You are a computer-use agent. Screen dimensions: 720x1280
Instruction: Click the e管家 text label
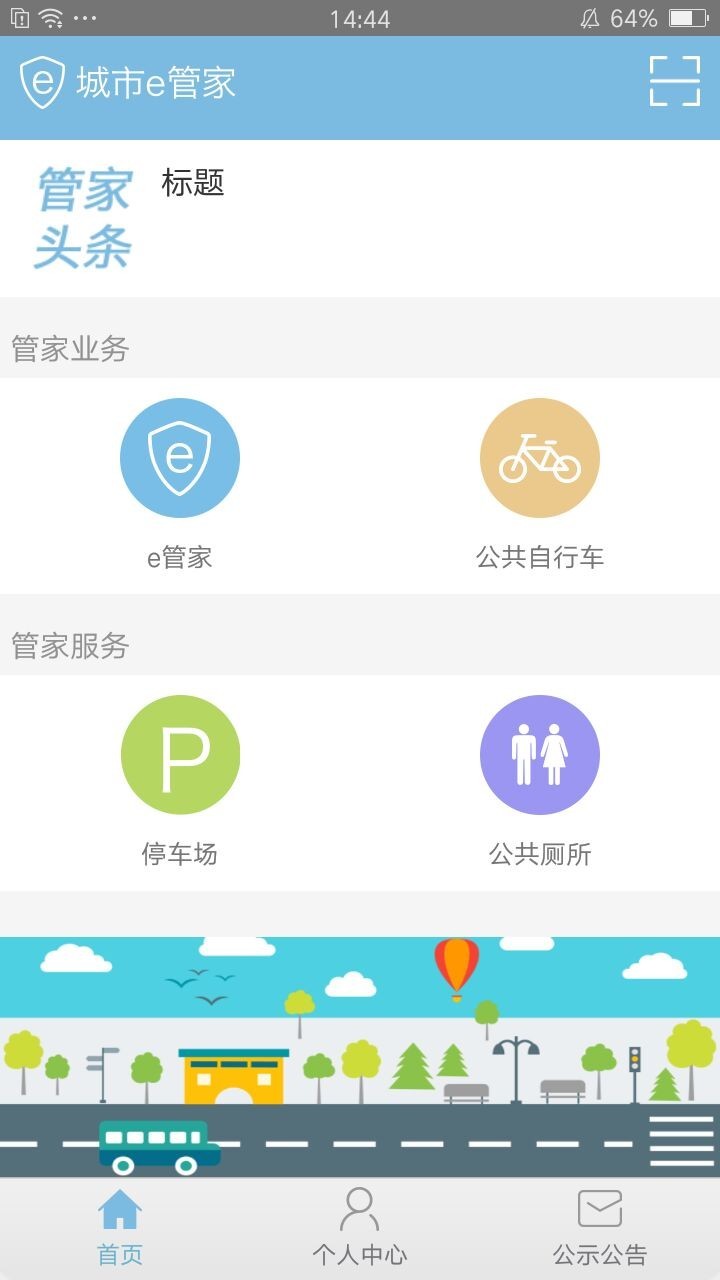(x=180, y=559)
